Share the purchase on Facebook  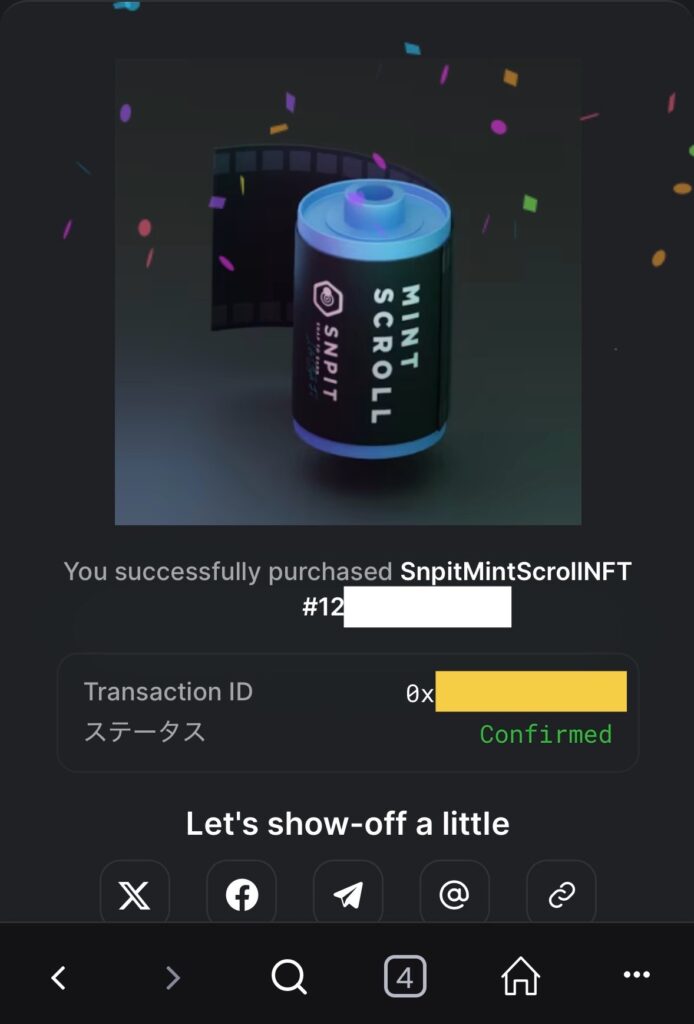coord(241,894)
